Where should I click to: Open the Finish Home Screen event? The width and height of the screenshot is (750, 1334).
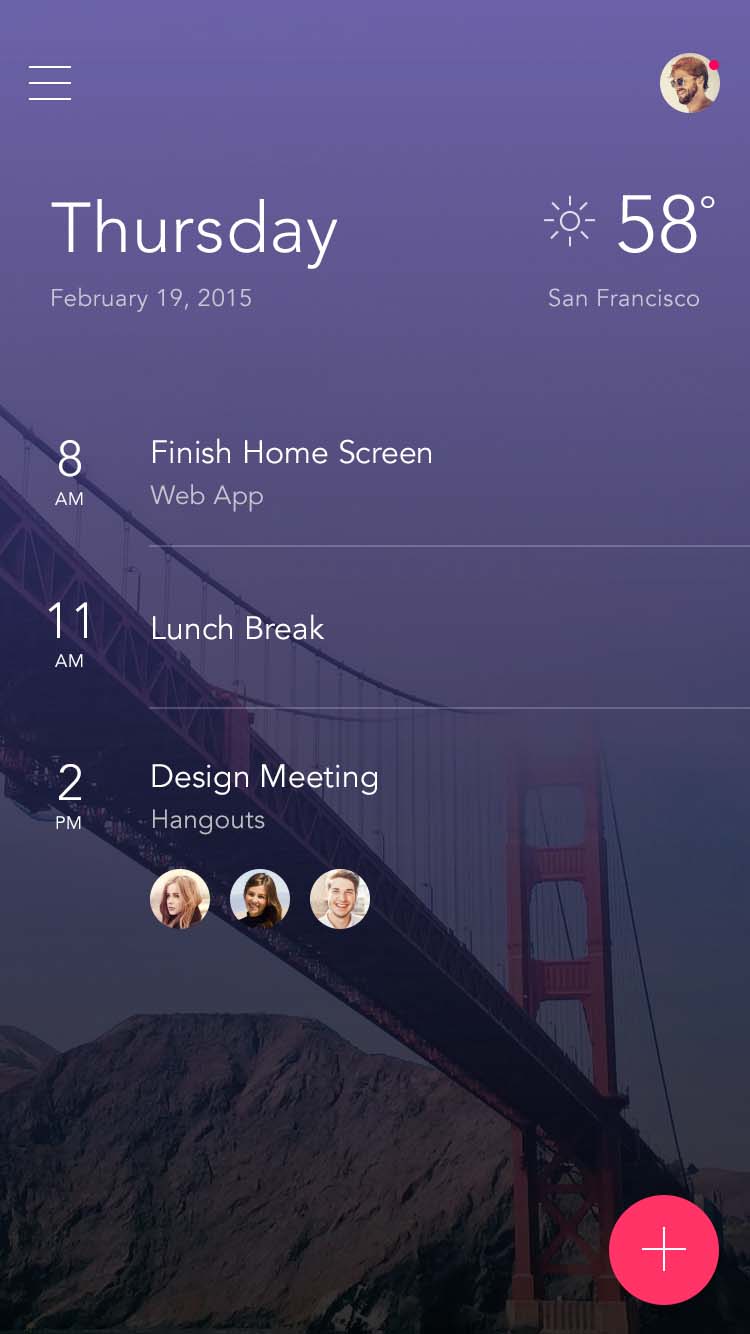(x=291, y=453)
